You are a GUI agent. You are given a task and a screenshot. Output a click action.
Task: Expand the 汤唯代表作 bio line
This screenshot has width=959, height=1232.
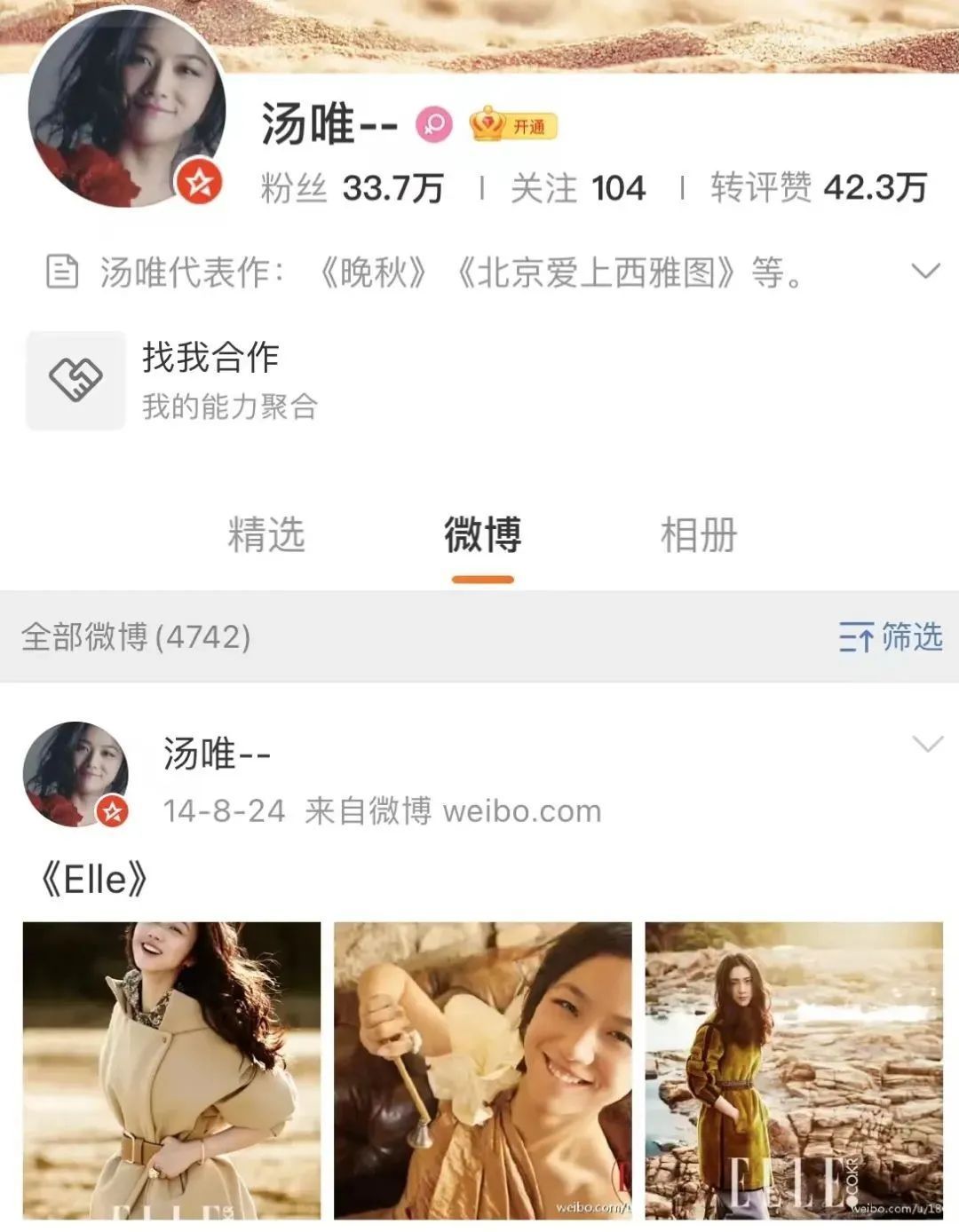[x=925, y=272]
